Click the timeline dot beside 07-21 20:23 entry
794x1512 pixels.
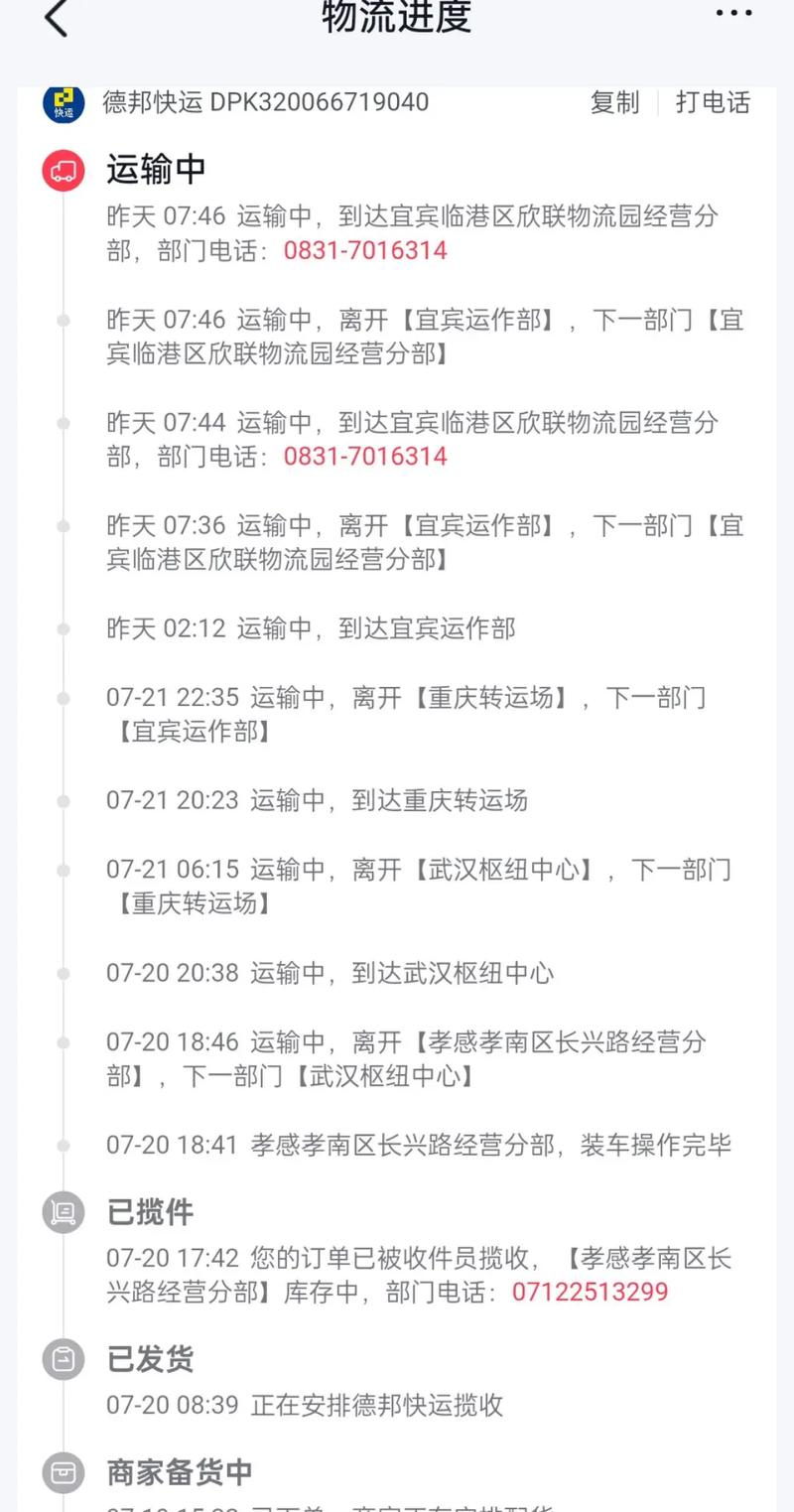[63, 800]
